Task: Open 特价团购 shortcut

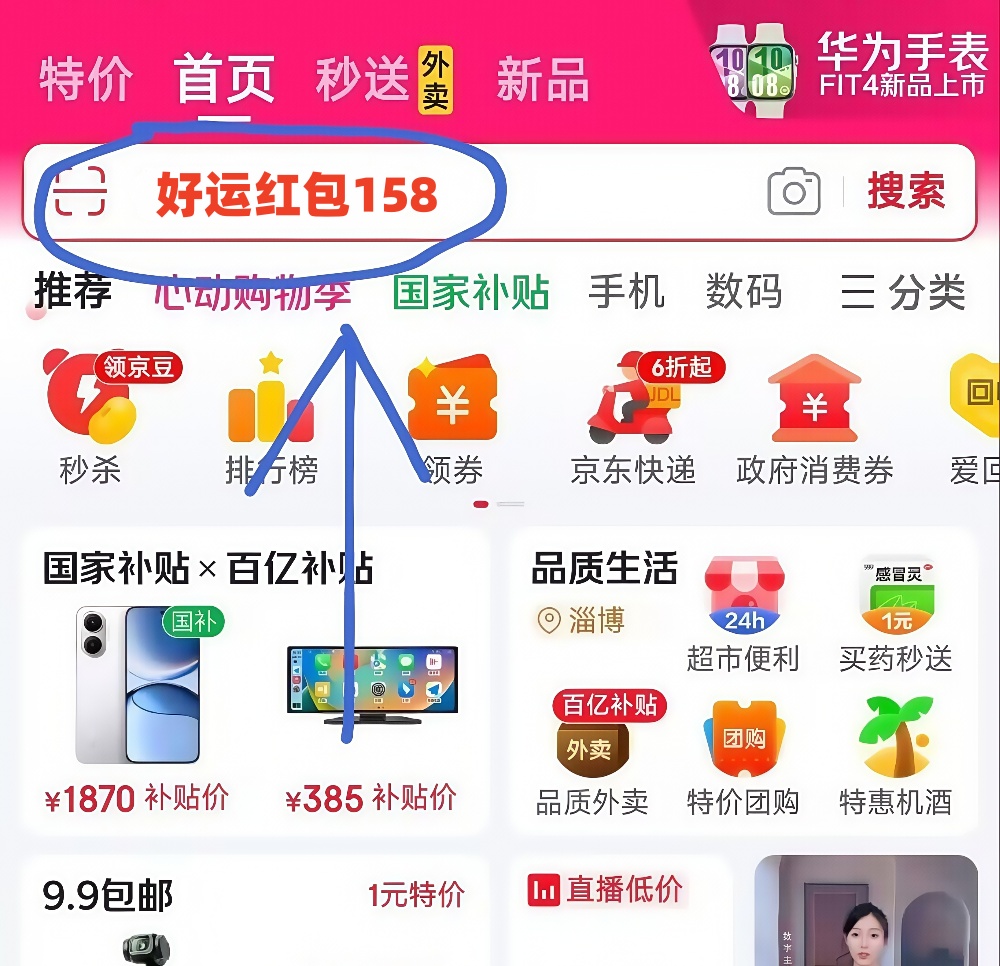Action: click(x=743, y=760)
